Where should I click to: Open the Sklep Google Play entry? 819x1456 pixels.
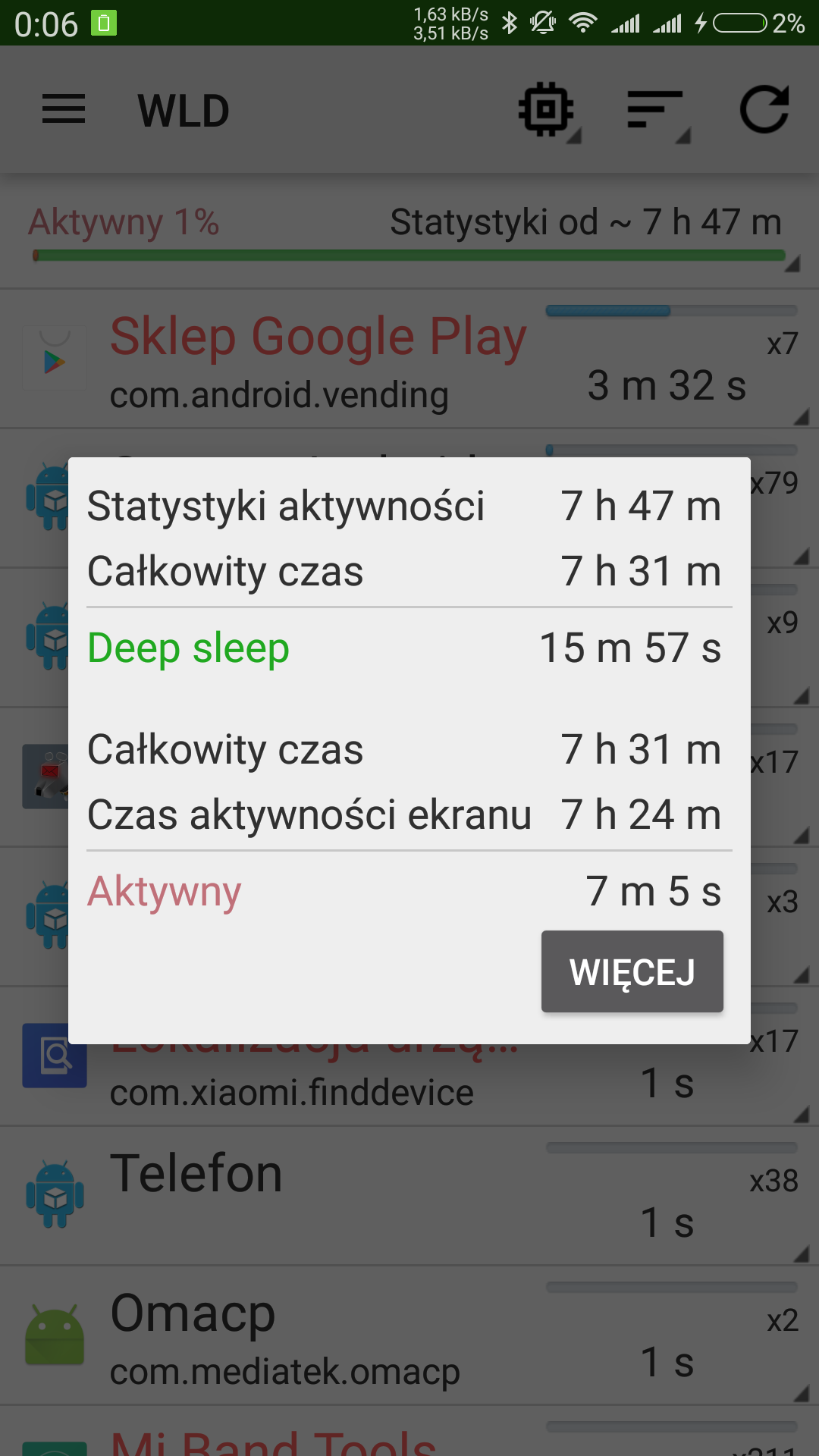[318, 360]
